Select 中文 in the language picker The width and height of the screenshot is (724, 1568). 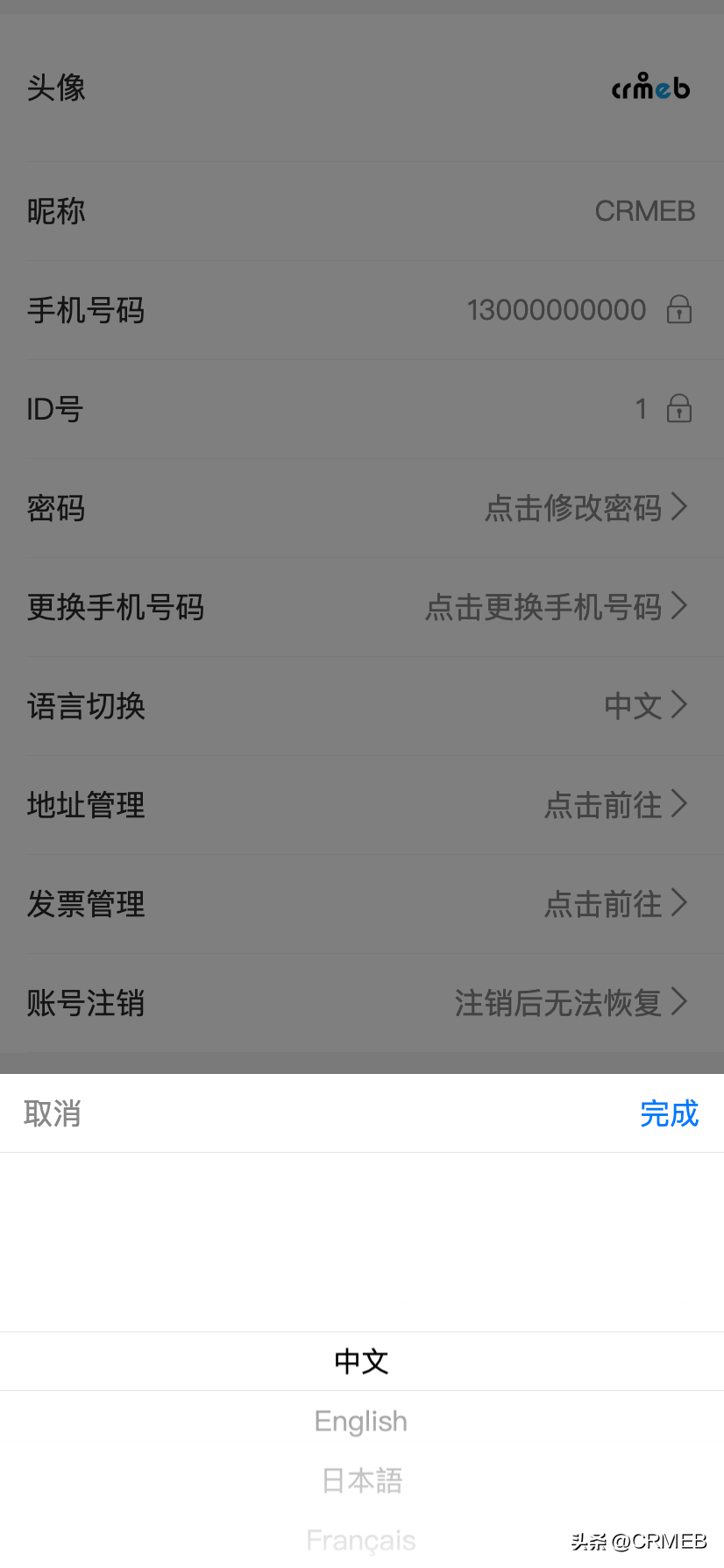(361, 1361)
